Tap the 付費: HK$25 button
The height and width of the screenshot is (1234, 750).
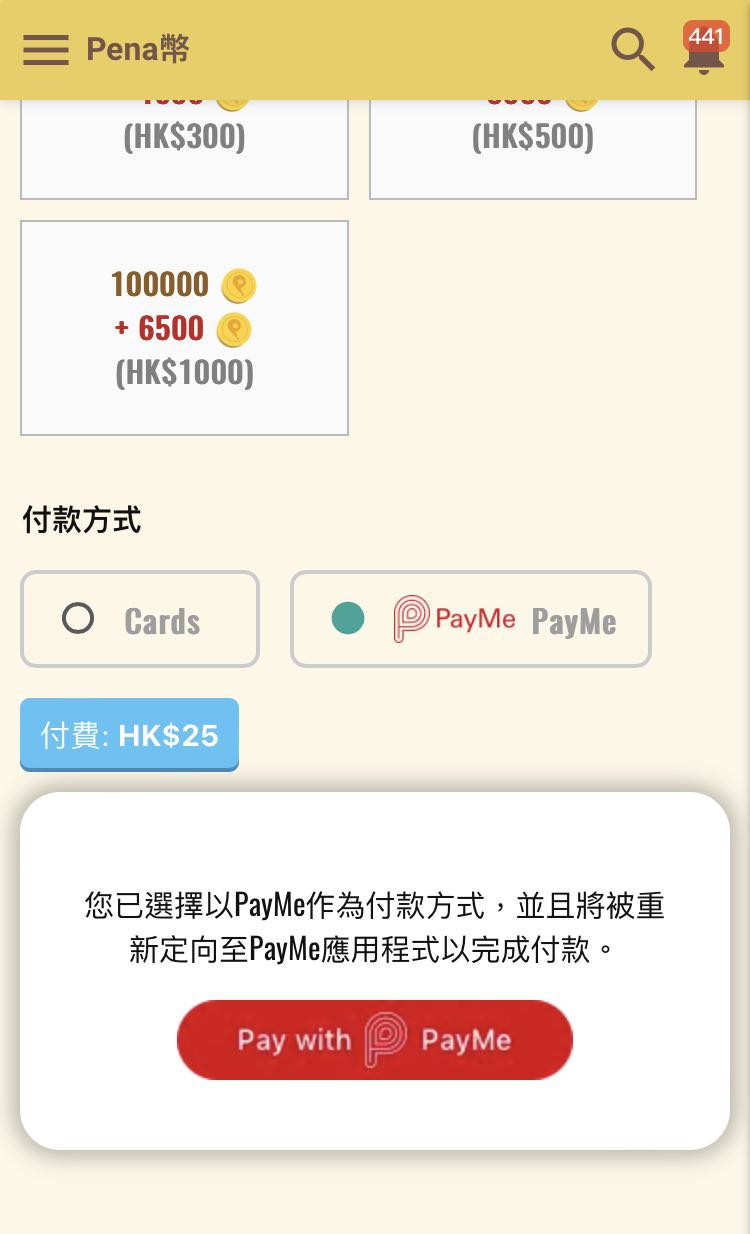129,735
